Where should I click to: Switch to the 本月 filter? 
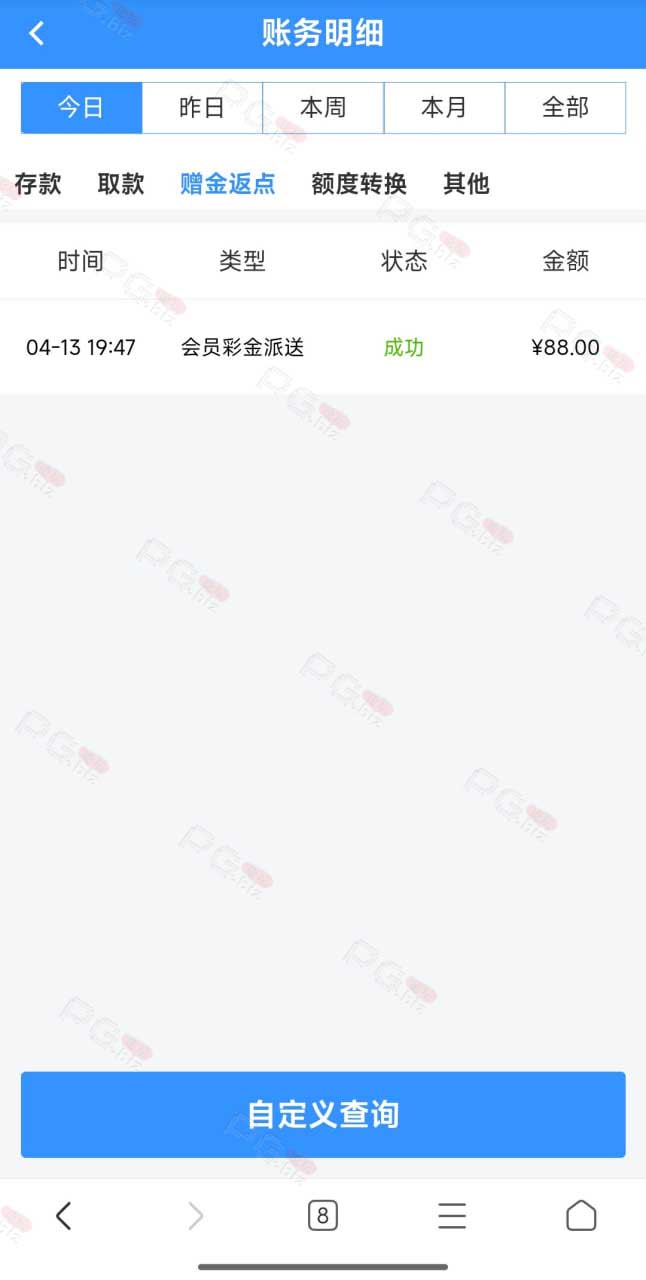coord(444,108)
